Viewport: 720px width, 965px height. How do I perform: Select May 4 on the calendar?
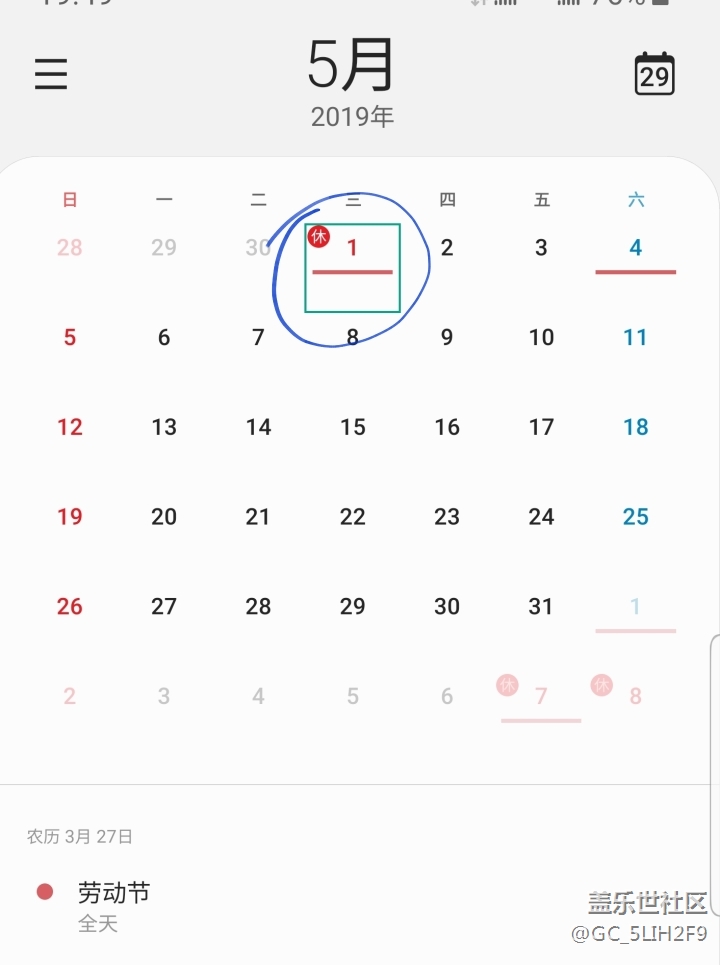pyautogui.click(x=636, y=249)
